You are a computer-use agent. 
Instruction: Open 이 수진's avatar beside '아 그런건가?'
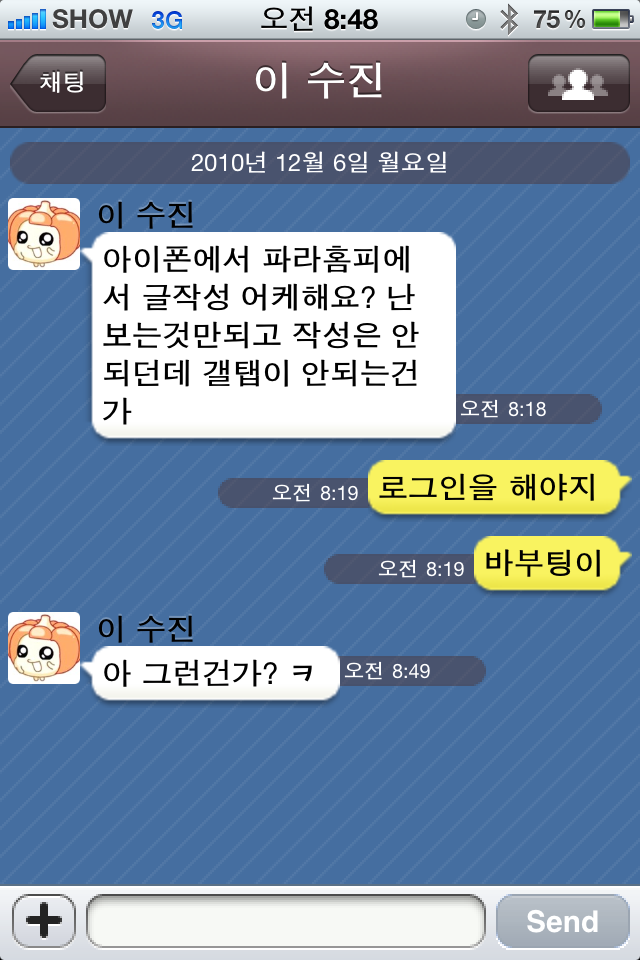(44, 648)
